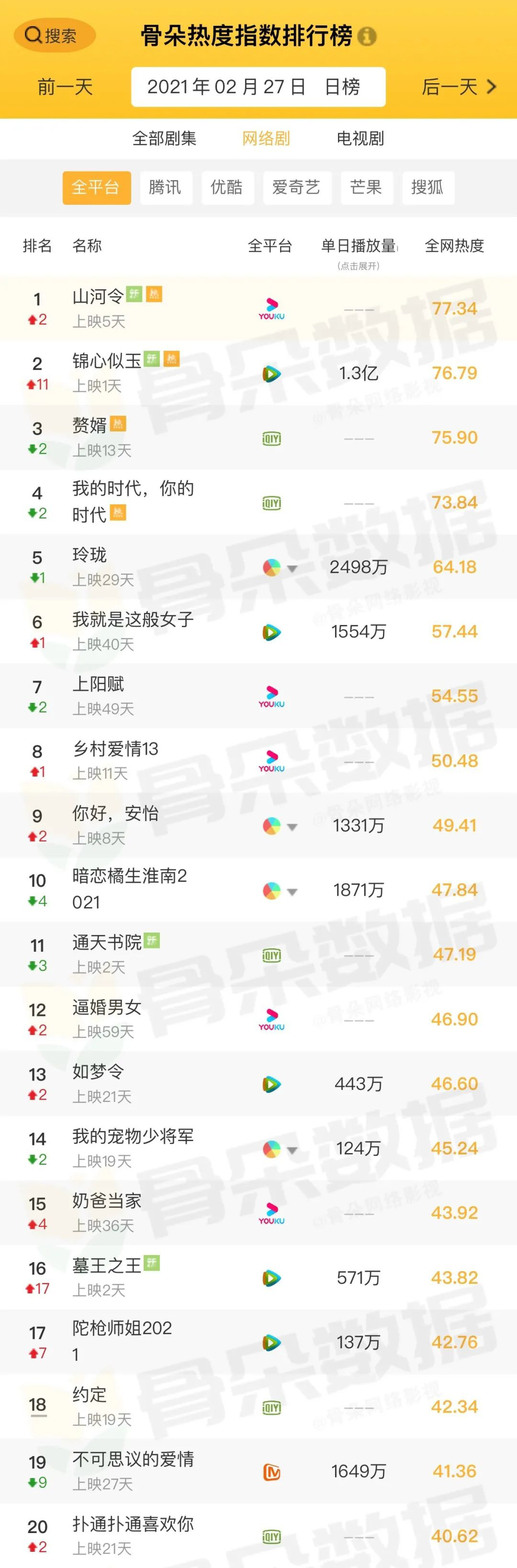The width and height of the screenshot is (517, 1568).
Task: Select the 优酷 platform filter
Action: (x=226, y=188)
